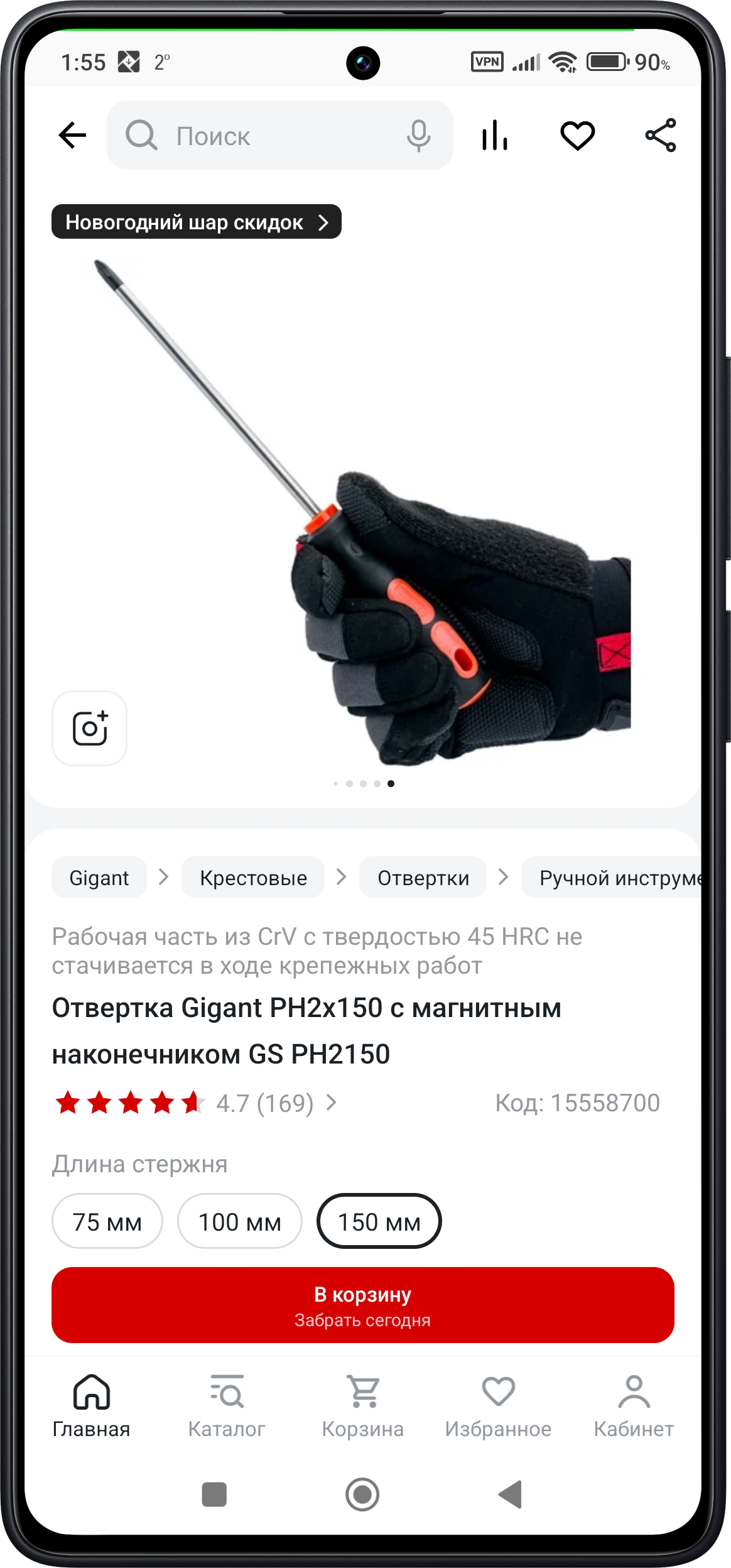Add to cart with В корзину
The image size is (731, 1568).
click(362, 1305)
